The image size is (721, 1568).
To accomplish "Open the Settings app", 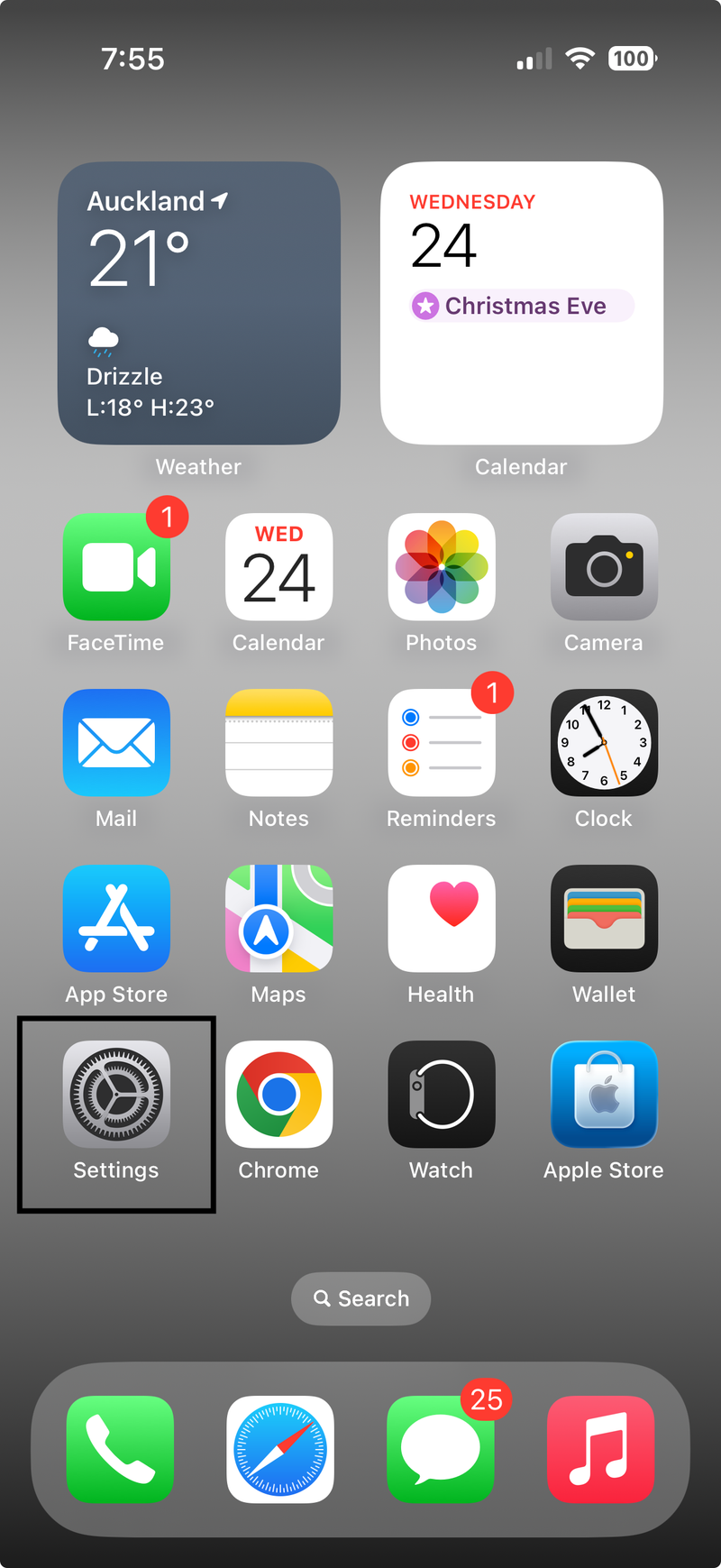I will click(x=115, y=1095).
